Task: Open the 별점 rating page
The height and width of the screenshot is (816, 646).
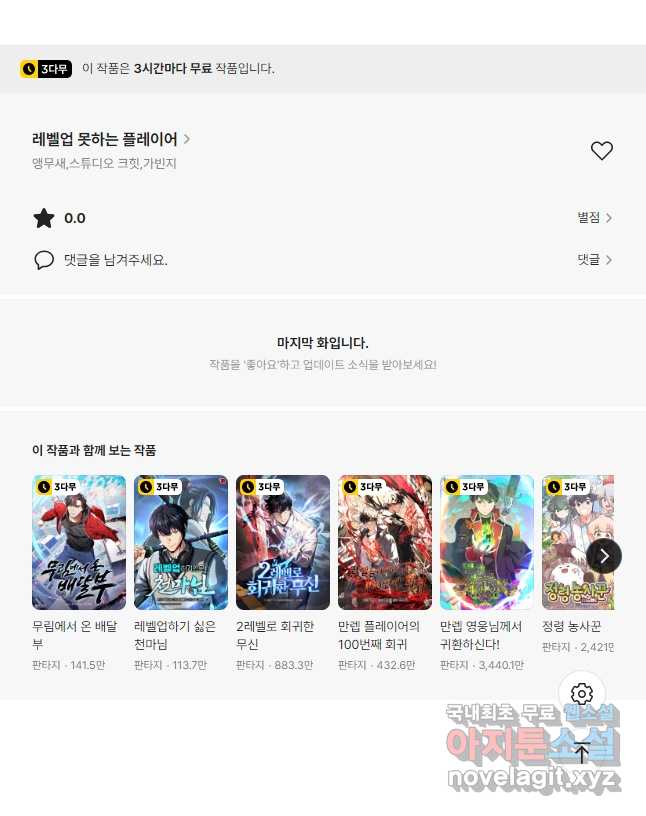Action: coord(594,218)
